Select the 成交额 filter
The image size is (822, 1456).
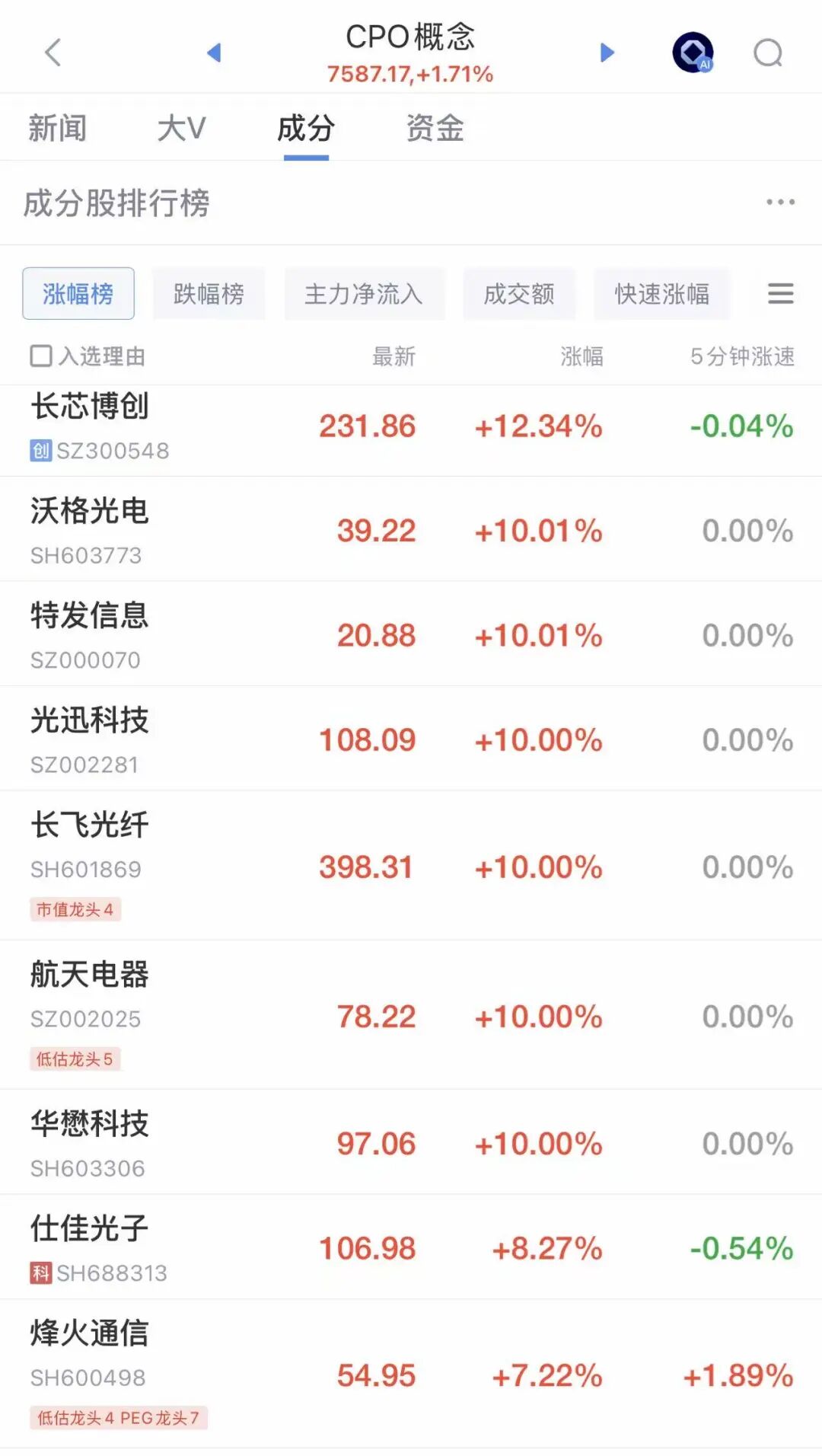(518, 294)
